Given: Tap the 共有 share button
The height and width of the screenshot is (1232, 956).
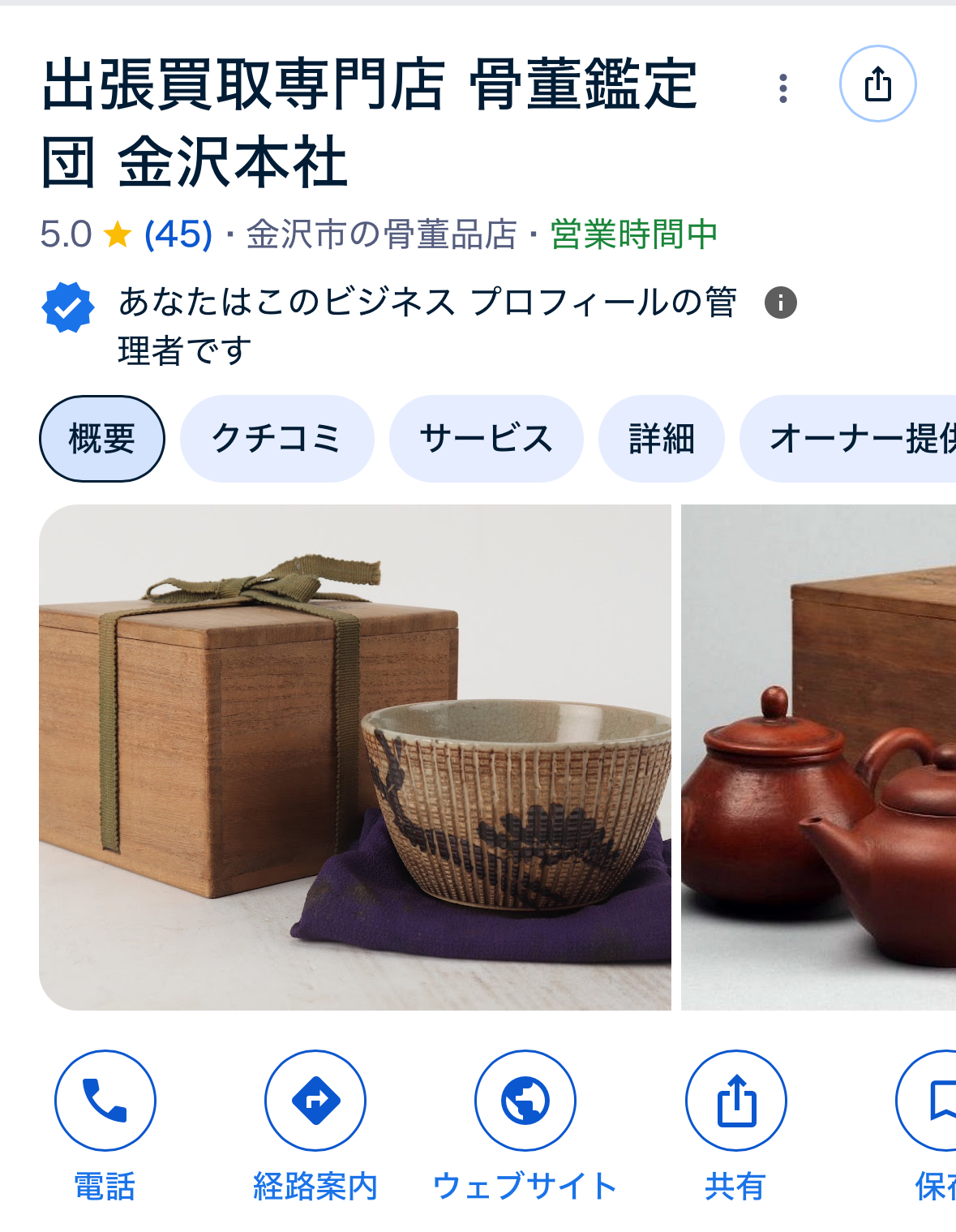Looking at the screenshot, I should coord(735,1101).
